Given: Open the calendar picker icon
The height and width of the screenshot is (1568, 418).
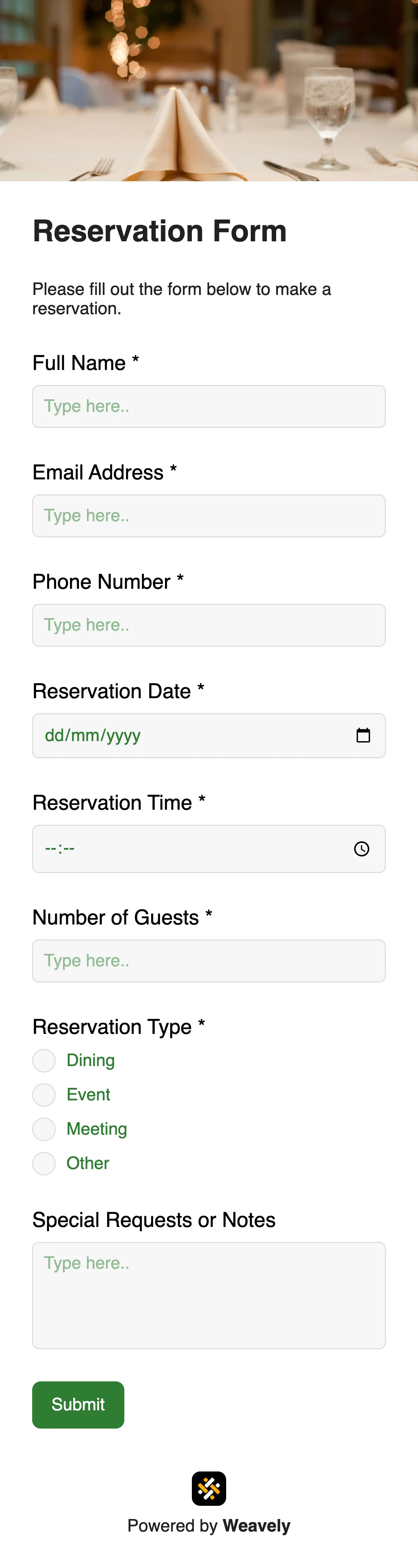Looking at the screenshot, I should pyautogui.click(x=363, y=735).
